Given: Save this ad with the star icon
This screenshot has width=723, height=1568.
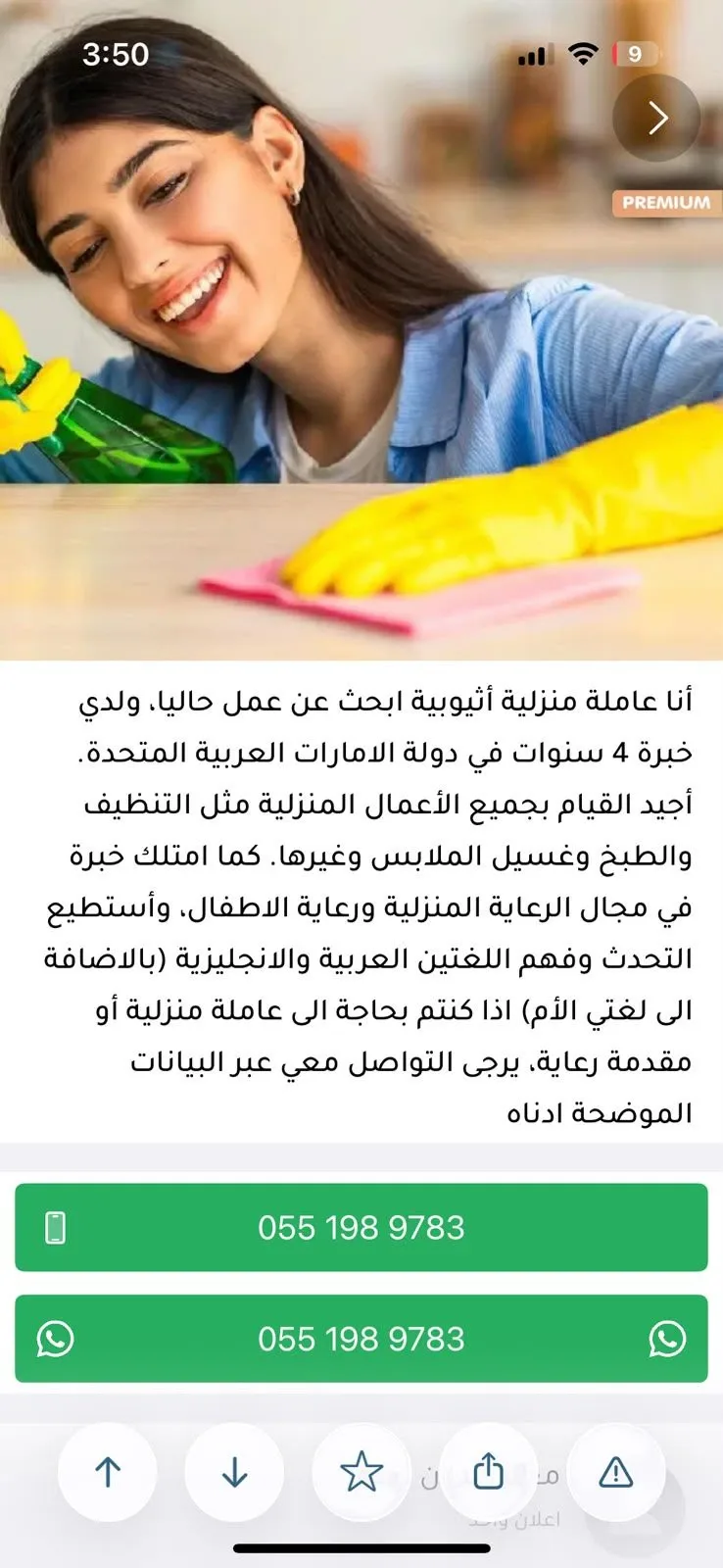Looking at the screenshot, I should coord(361,1472).
